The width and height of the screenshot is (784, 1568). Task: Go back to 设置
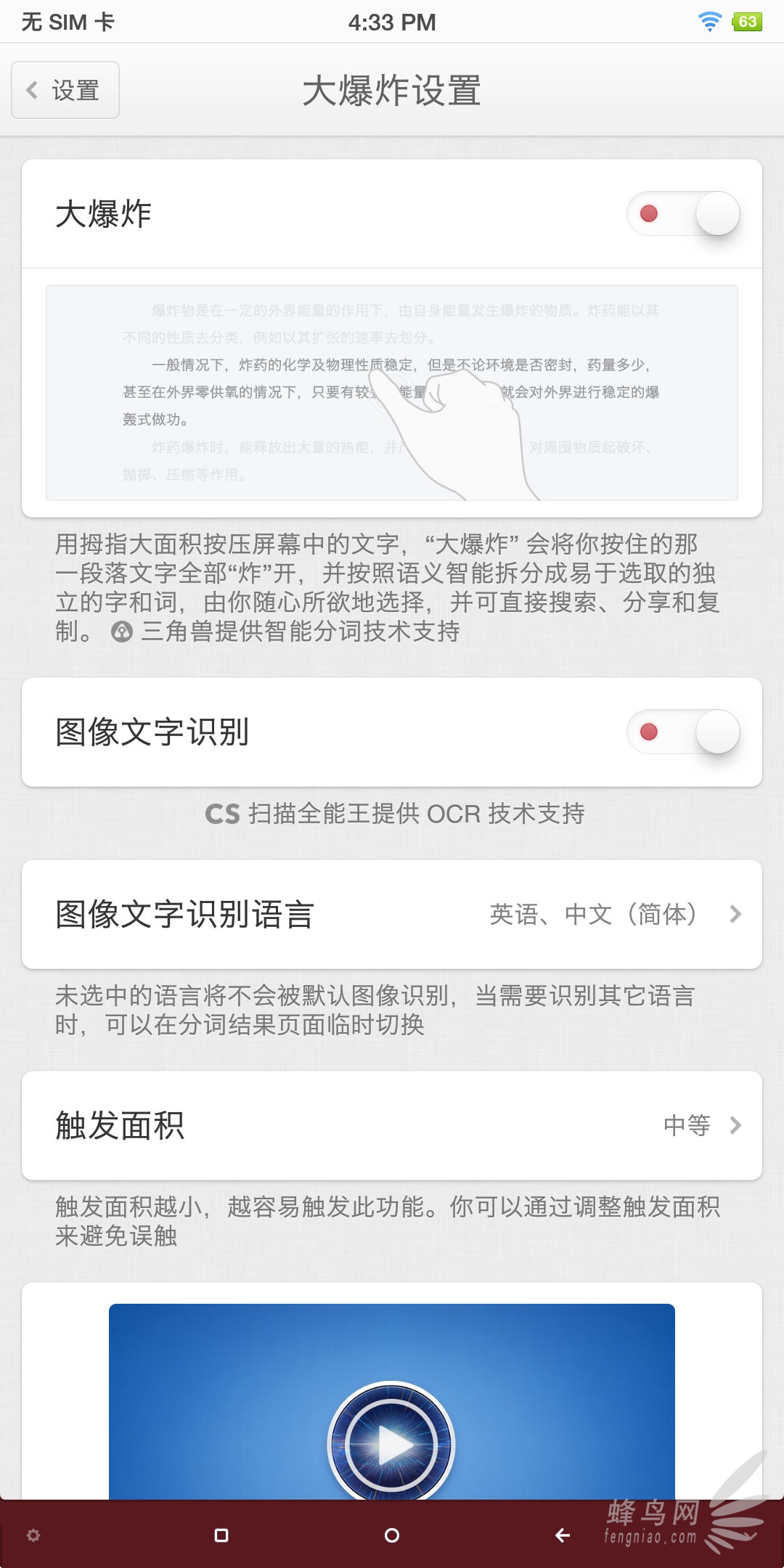(65, 90)
